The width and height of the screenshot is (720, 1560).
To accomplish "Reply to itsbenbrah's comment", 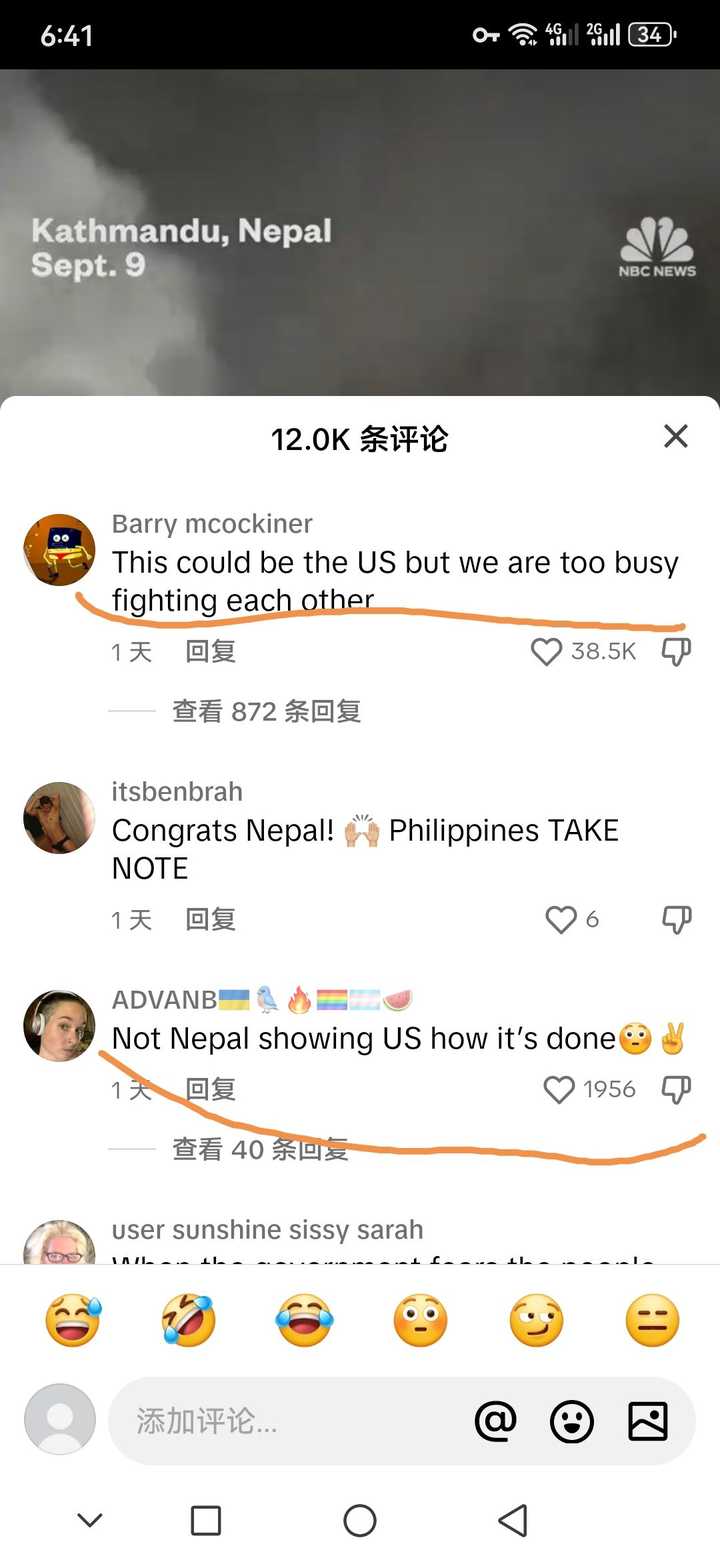I will (210, 919).
